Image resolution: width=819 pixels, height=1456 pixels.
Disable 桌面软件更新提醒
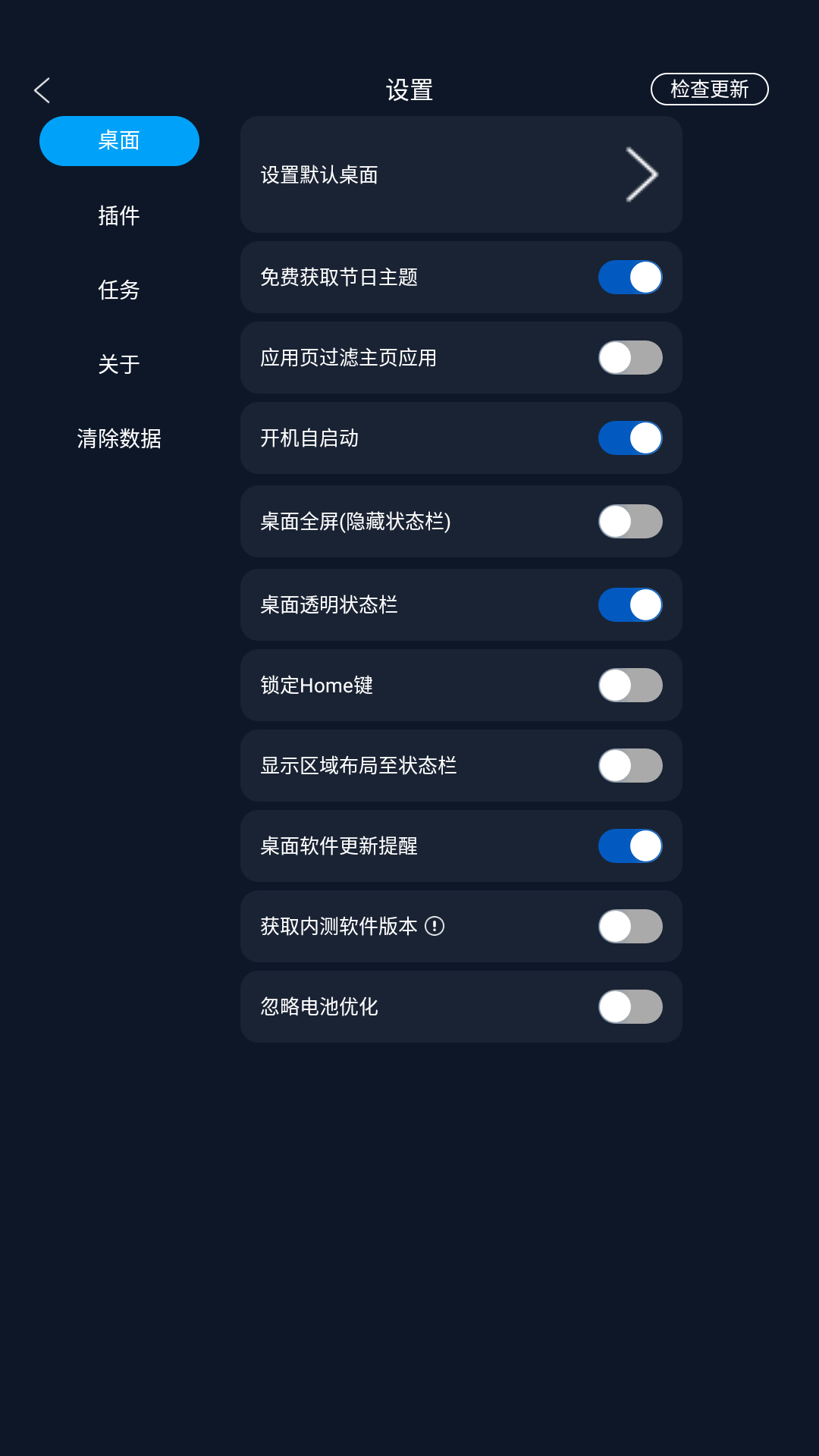click(630, 846)
